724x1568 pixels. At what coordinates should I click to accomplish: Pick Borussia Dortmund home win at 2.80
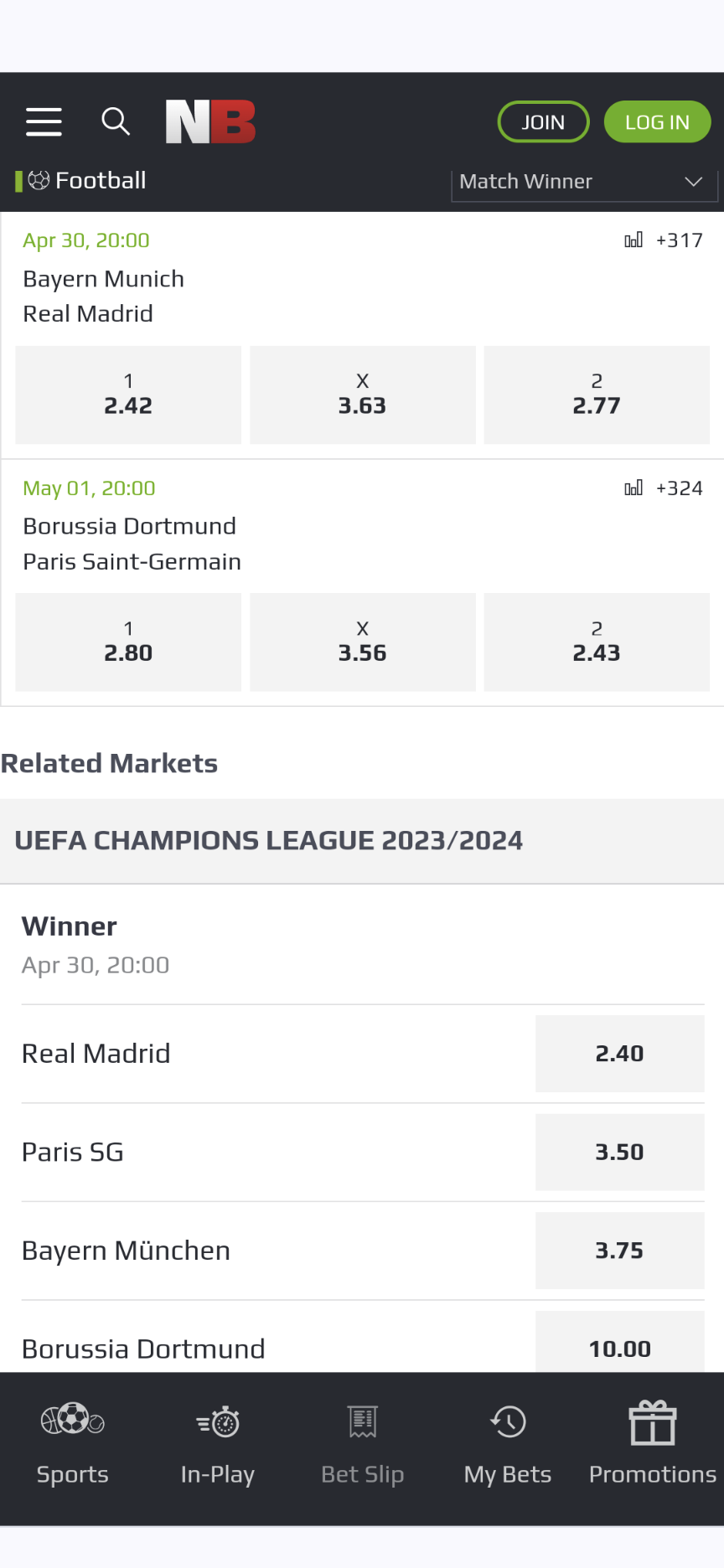point(127,642)
